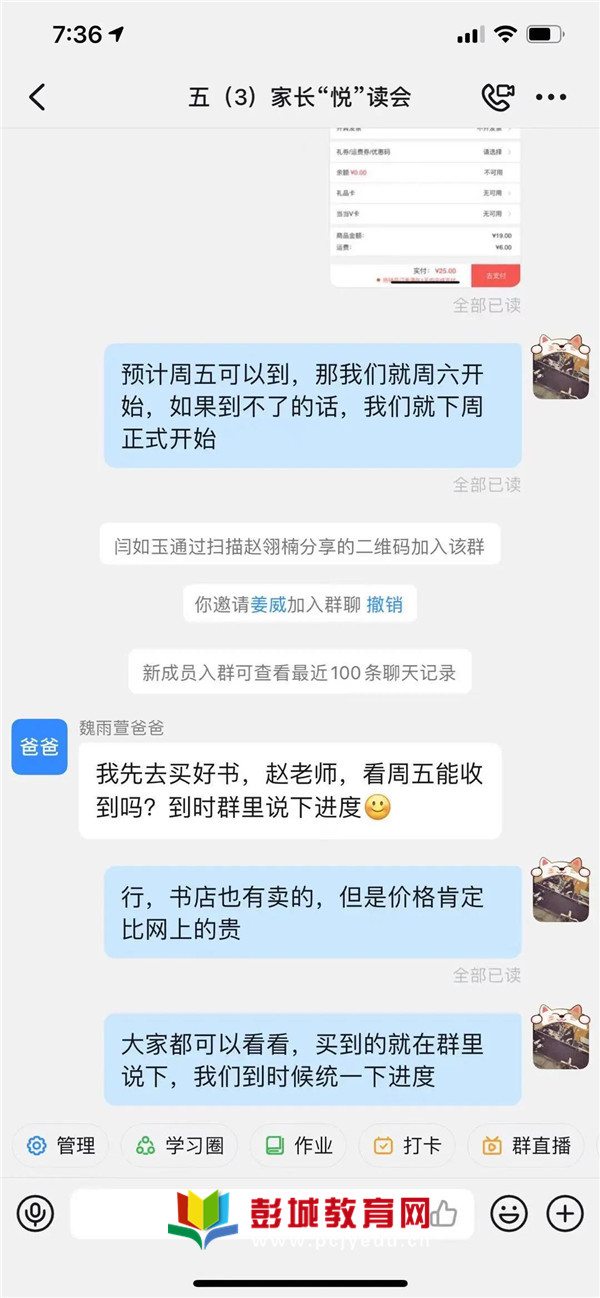This screenshot has height=1298, width=600.
Task: Open the emoji picker
Action: pos(508,1214)
